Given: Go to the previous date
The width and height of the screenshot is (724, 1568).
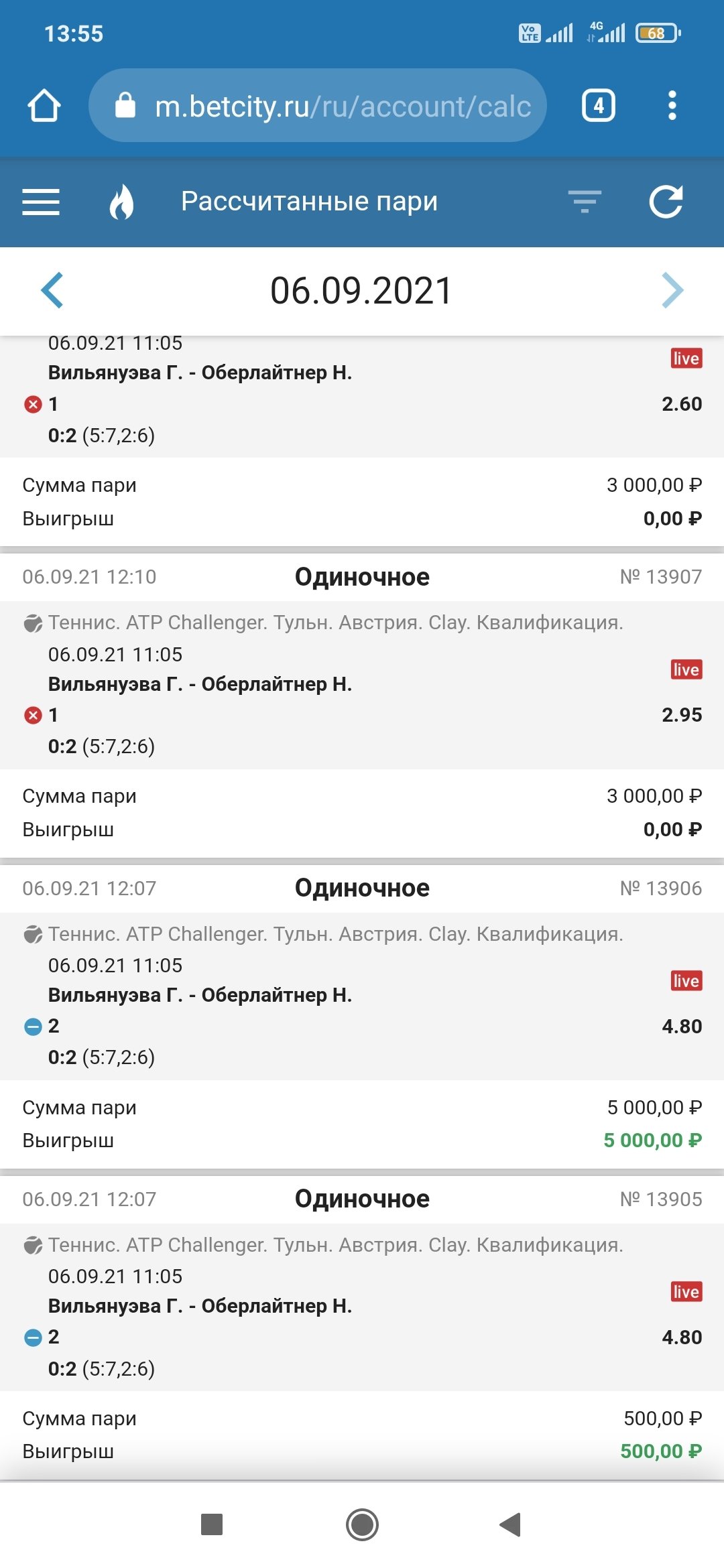Looking at the screenshot, I should pos(52,290).
